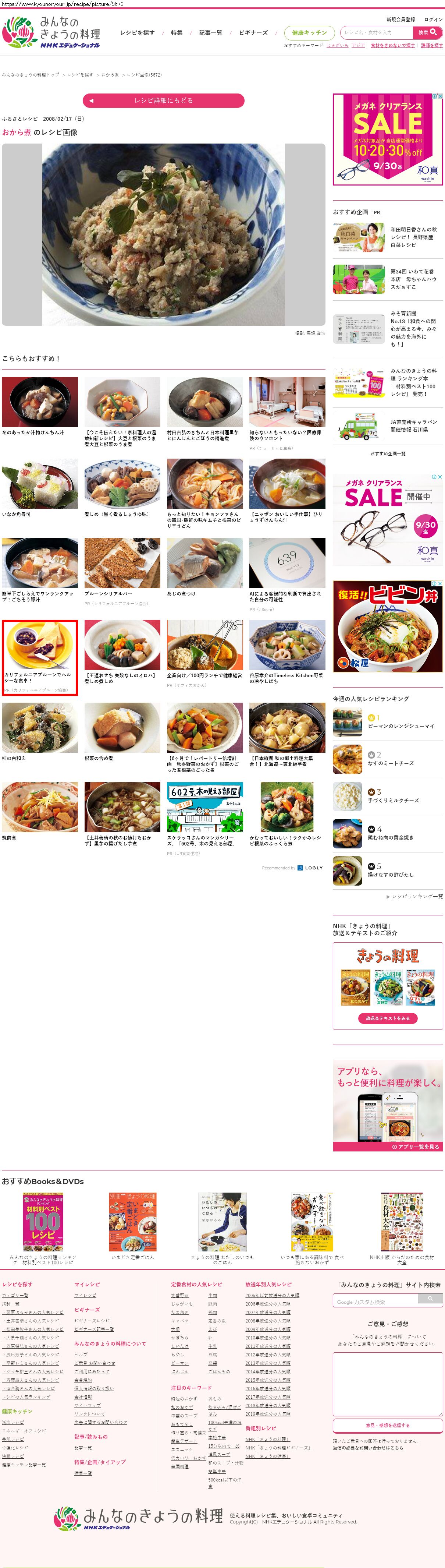Focus the recipe search field in header
Viewport: 445px width, 1568px height.
pyautogui.click(x=376, y=32)
